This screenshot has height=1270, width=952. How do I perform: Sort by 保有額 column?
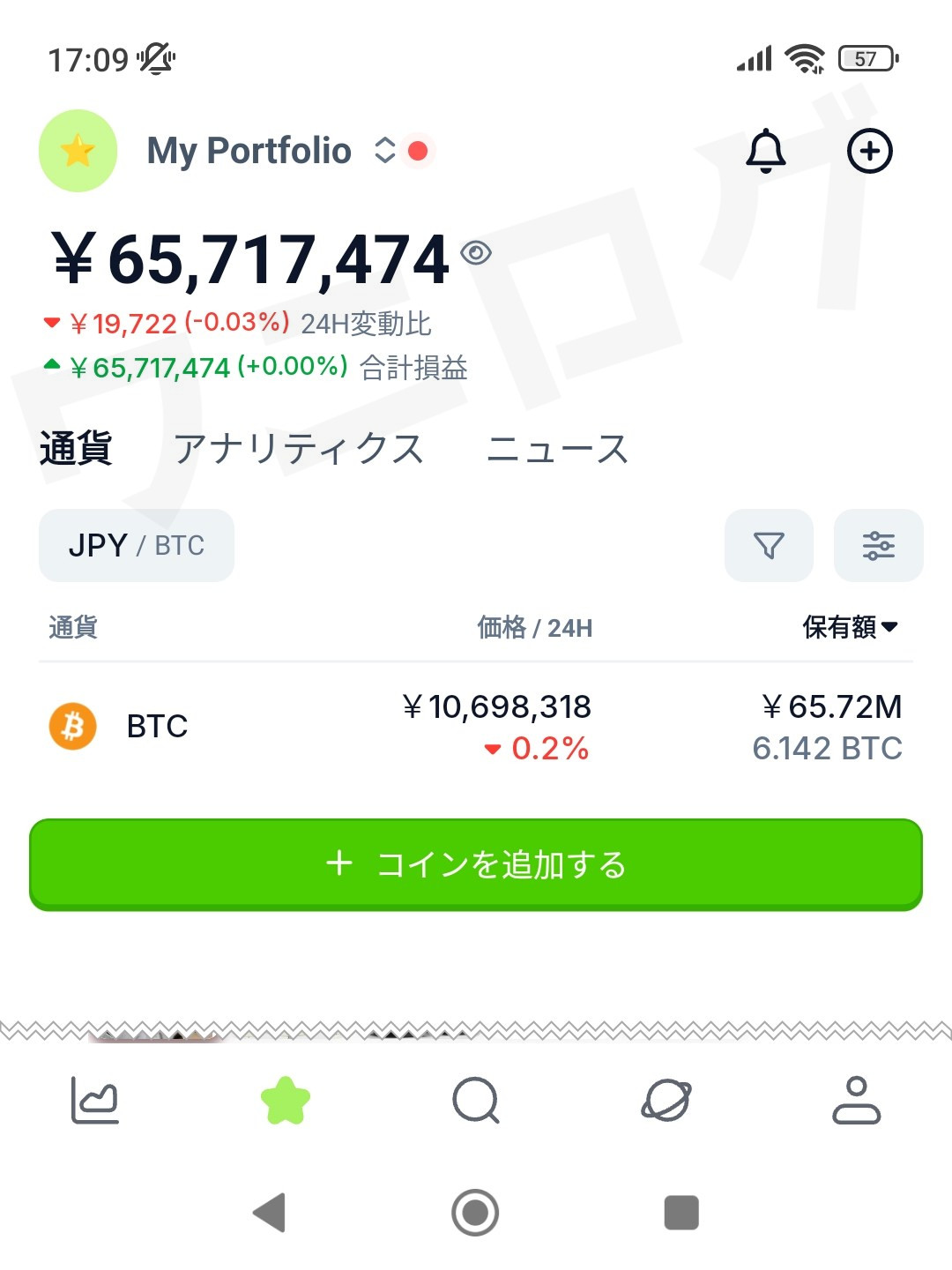[849, 627]
